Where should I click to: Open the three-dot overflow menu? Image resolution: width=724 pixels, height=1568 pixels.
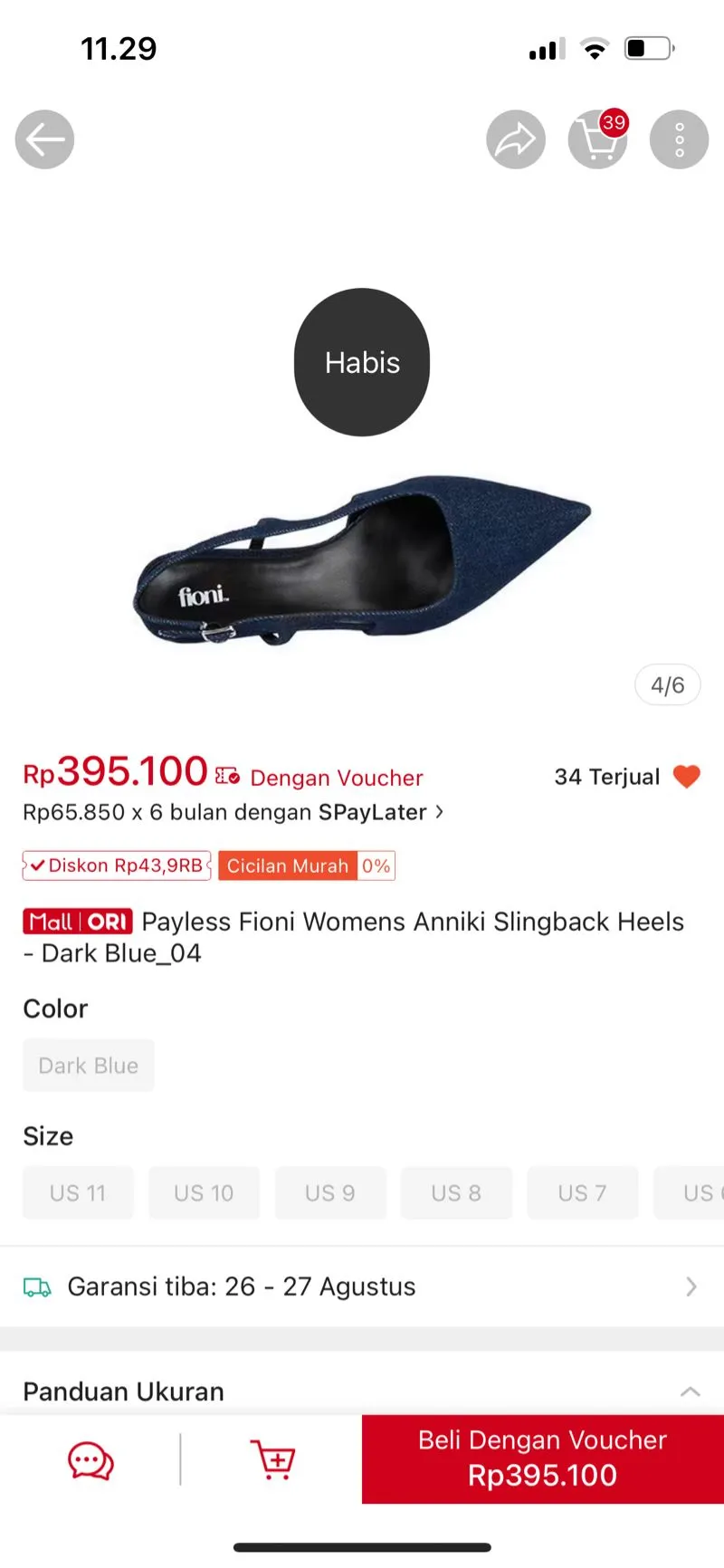click(x=679, y=139)
